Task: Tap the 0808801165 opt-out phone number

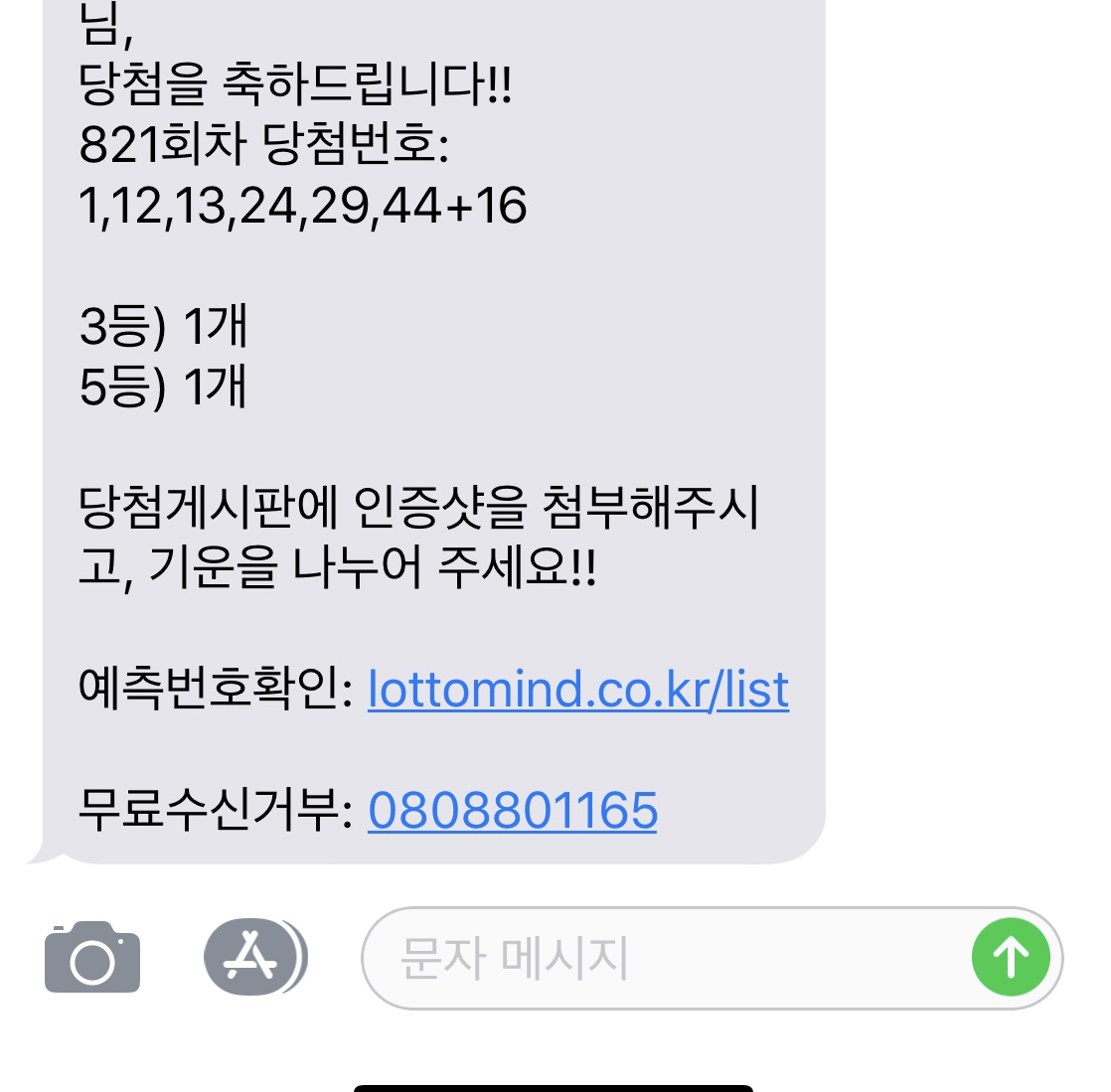Action: [x=512, y=811]
